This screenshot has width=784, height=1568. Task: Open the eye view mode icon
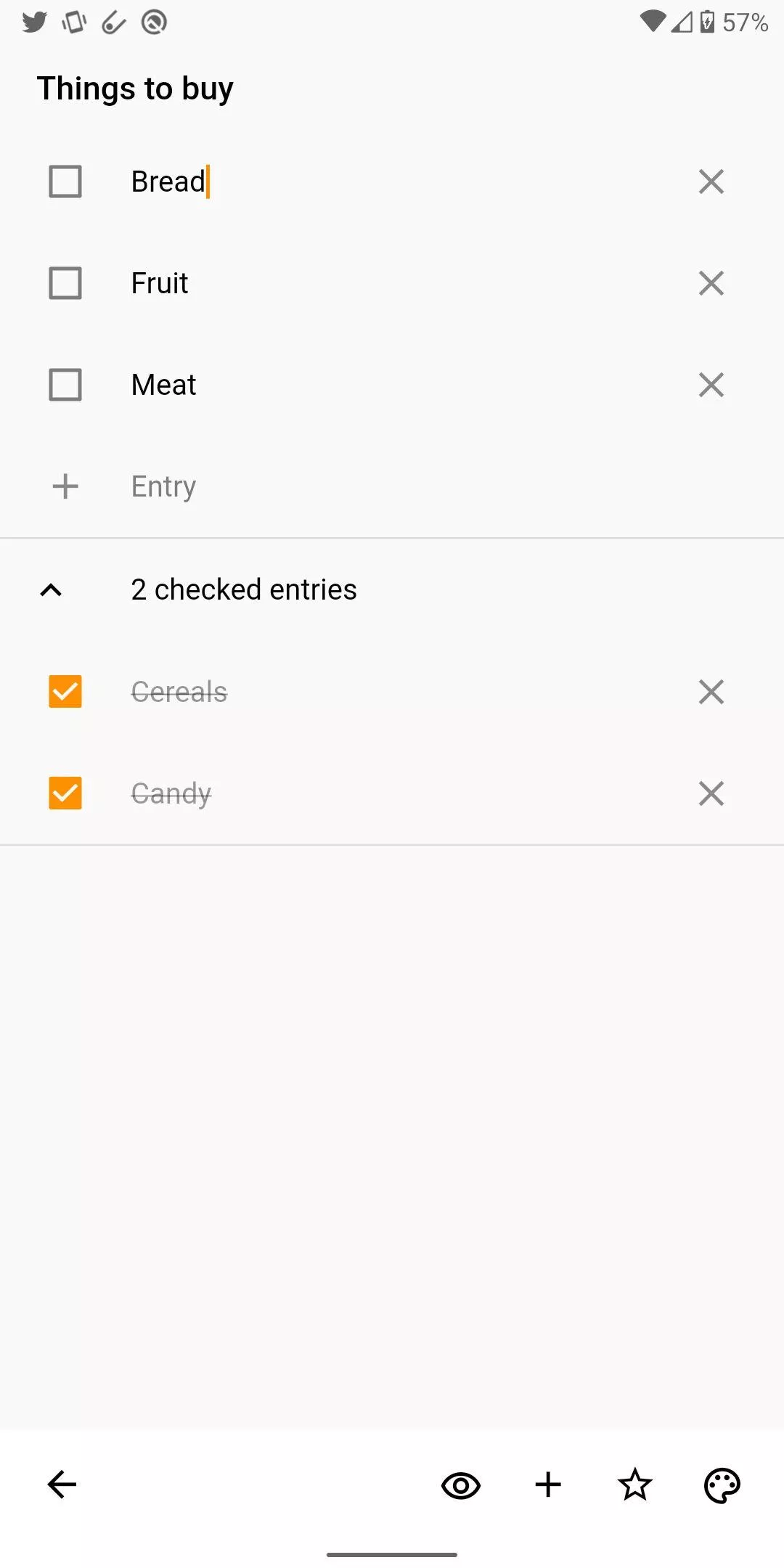tap(461, 1485)
